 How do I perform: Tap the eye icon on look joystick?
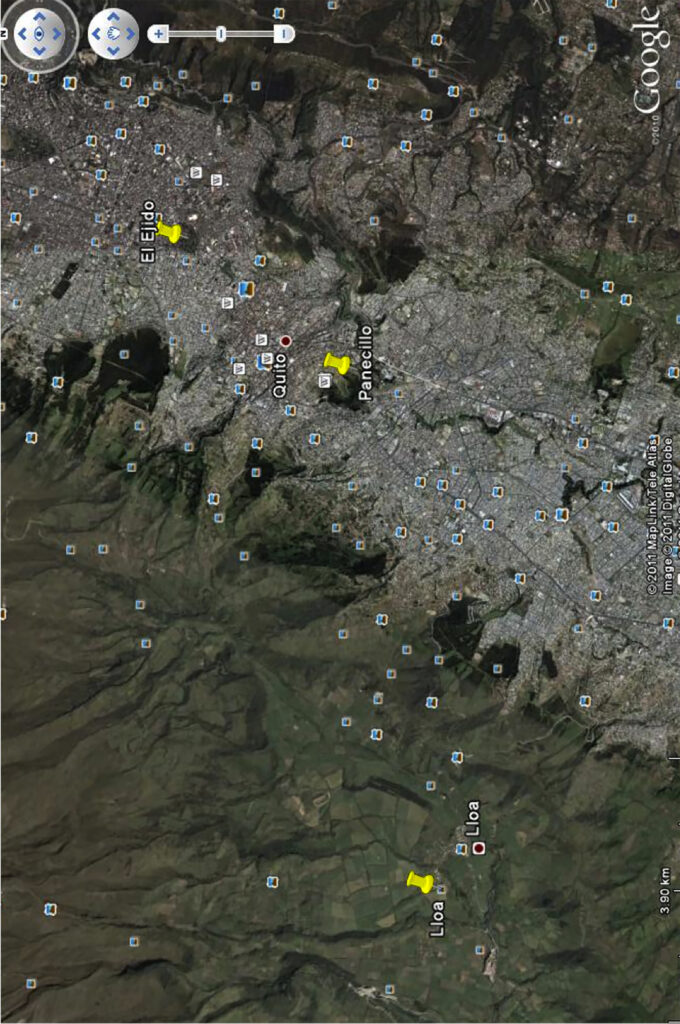pos(40,34)
